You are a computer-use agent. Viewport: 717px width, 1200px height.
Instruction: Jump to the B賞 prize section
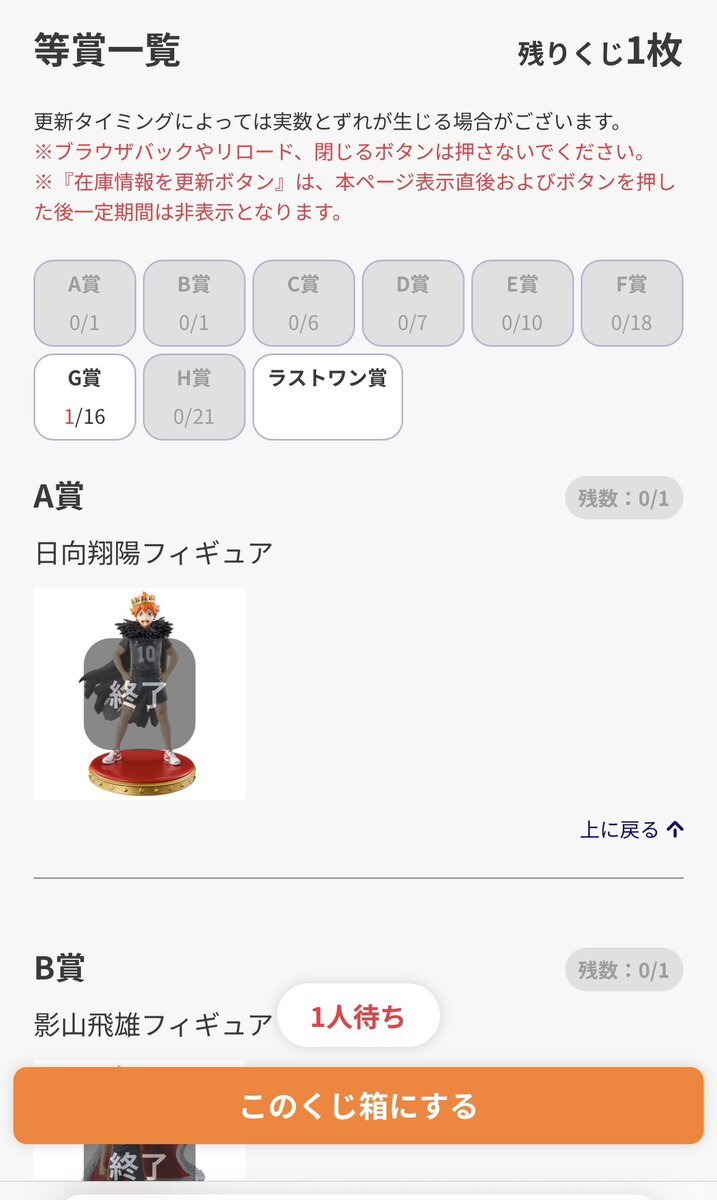[x=194, y=303]
